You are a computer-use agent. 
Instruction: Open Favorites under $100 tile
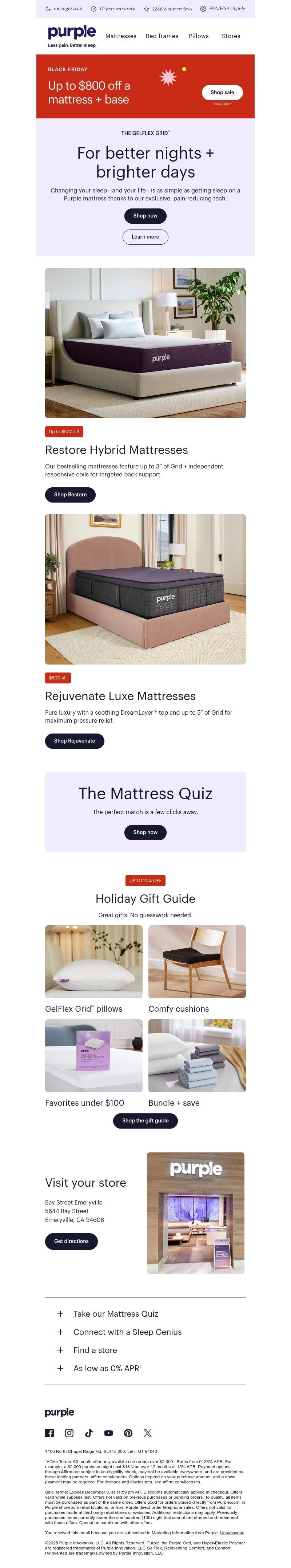(93, 1056)
